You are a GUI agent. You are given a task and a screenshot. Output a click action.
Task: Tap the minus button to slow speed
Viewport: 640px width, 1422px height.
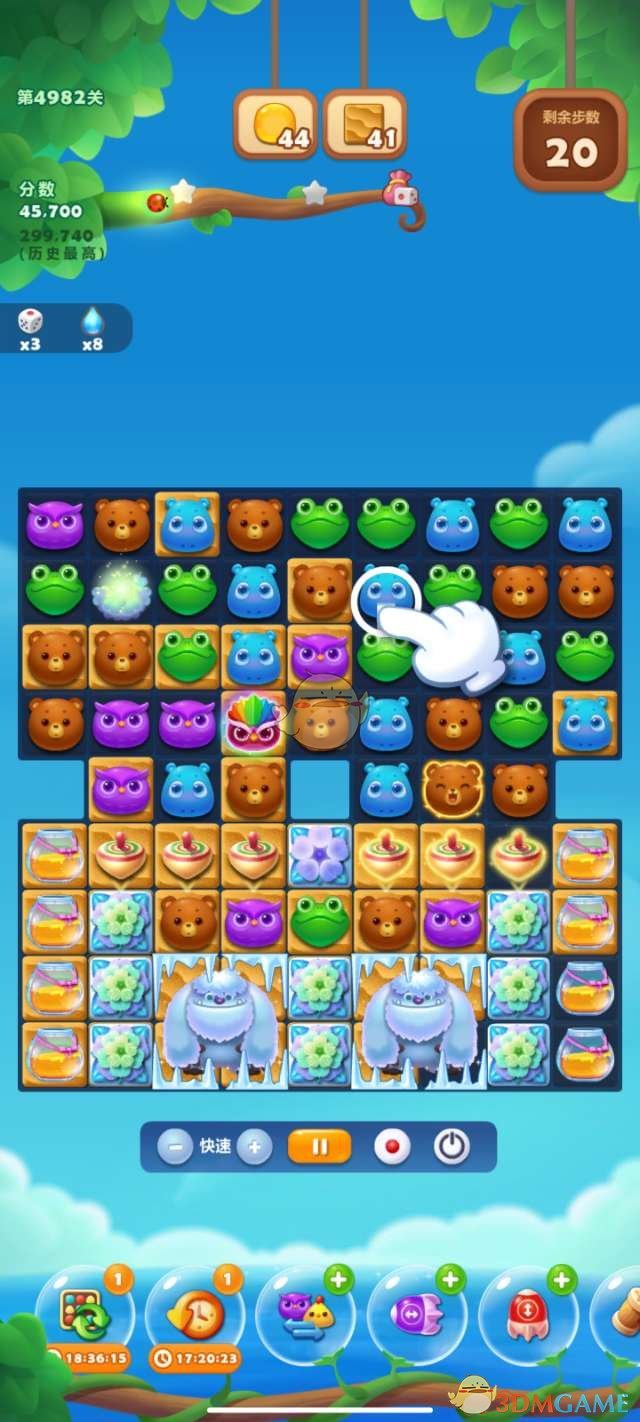point(175,1147)
